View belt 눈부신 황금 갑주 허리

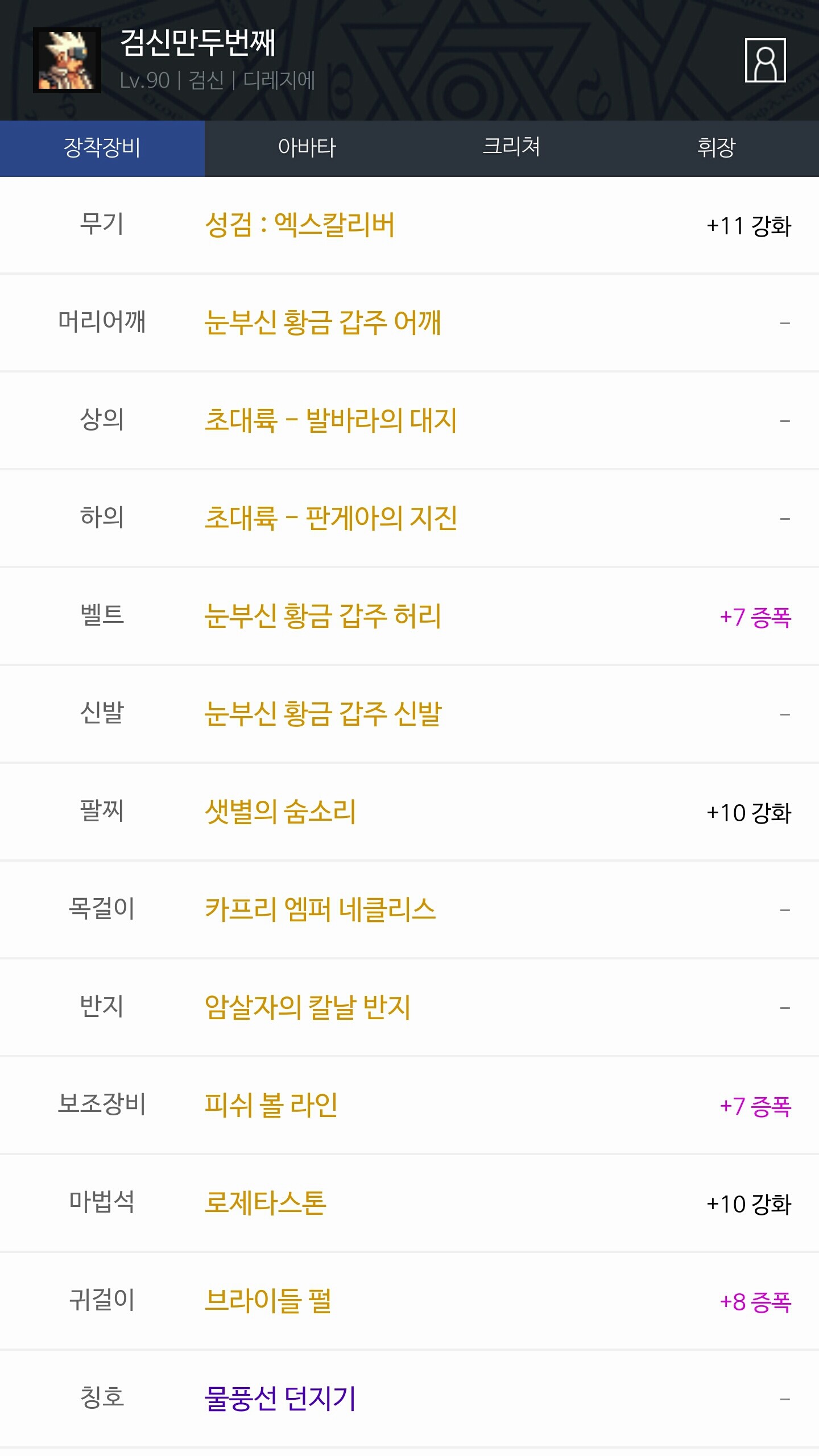pos(322,617)
